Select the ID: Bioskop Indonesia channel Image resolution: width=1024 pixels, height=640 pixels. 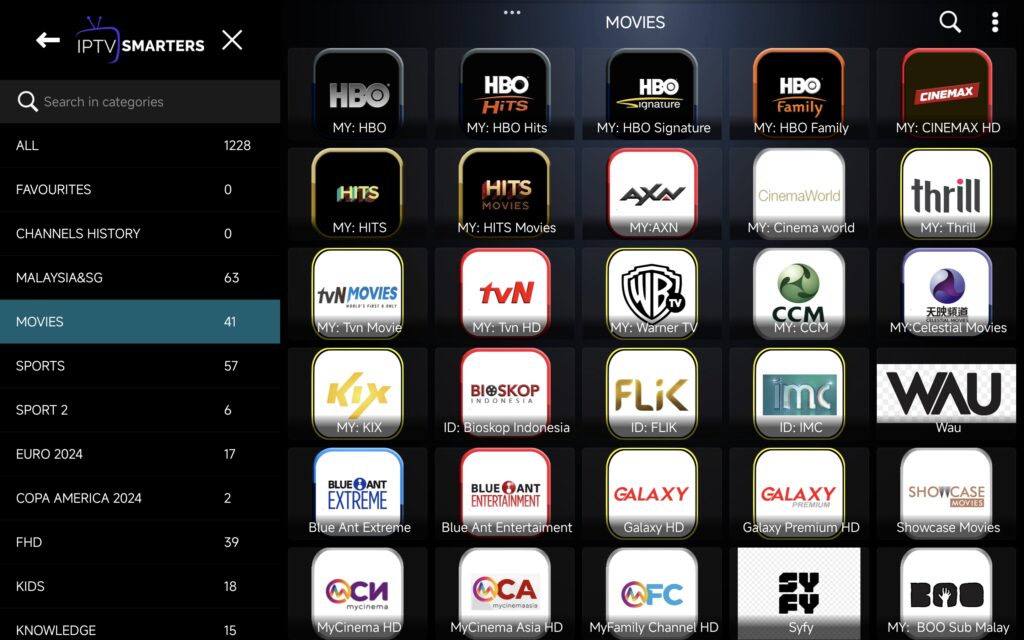click(506, 393)
